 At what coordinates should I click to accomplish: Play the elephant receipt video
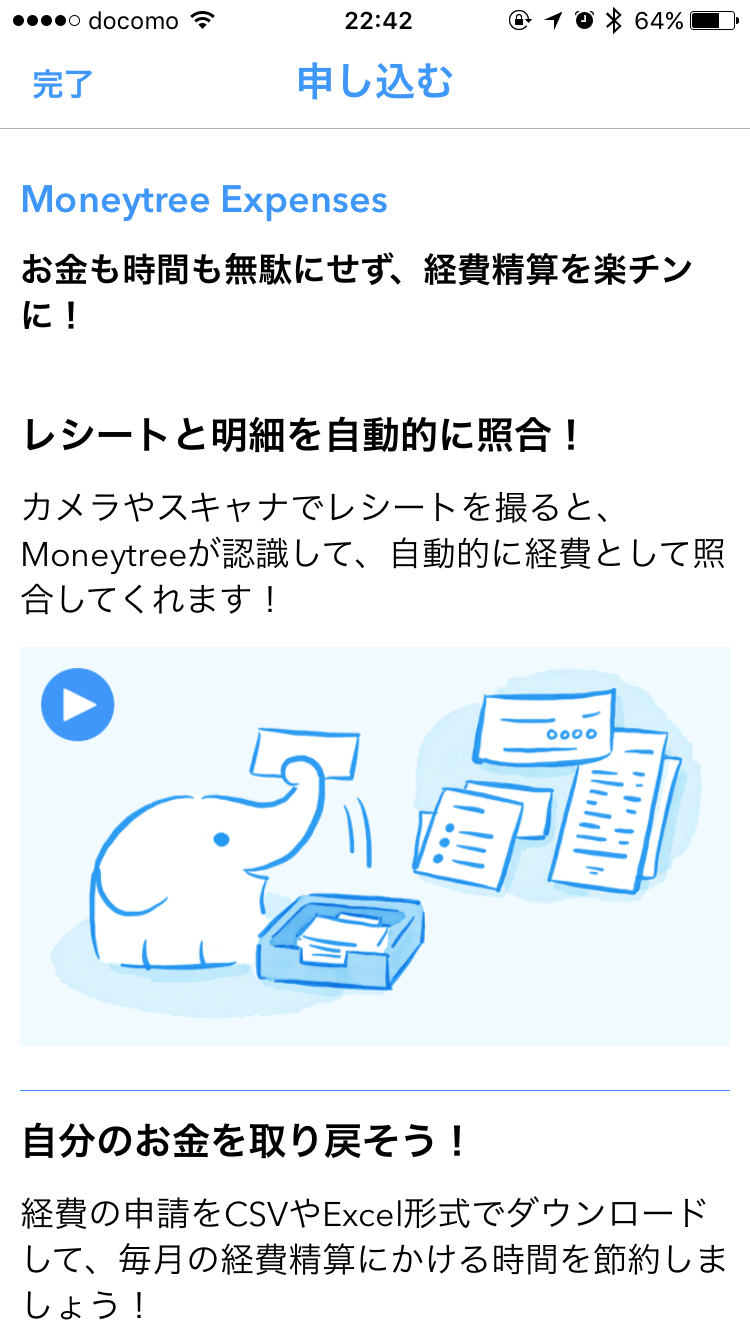pos(78,705)
